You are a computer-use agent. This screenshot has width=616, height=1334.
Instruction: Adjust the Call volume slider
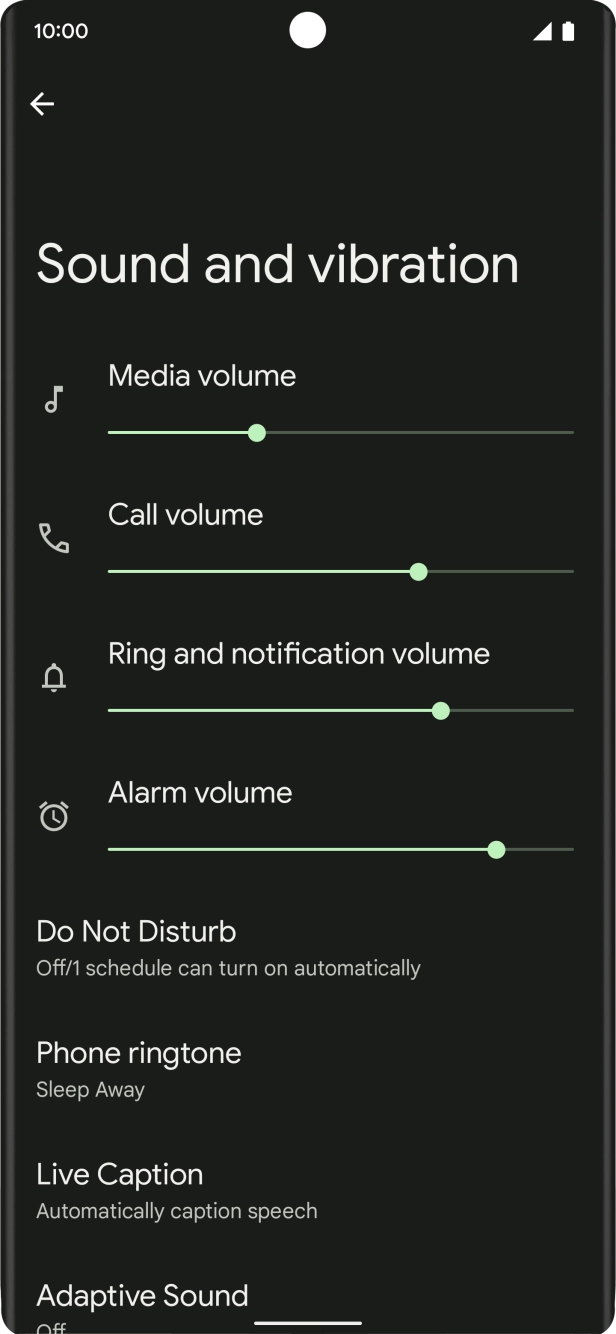pos(418,572)
